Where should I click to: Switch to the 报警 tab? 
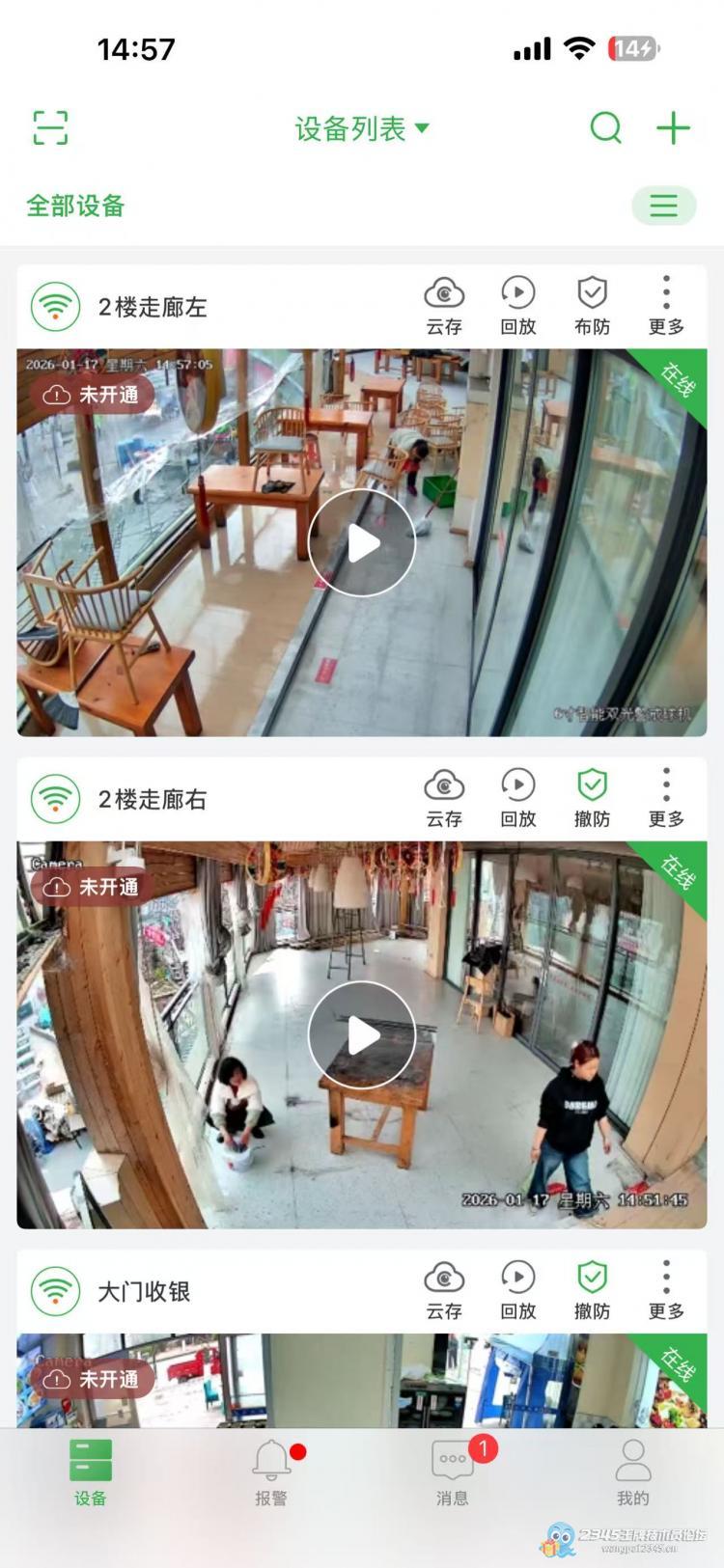point(271,1472)
